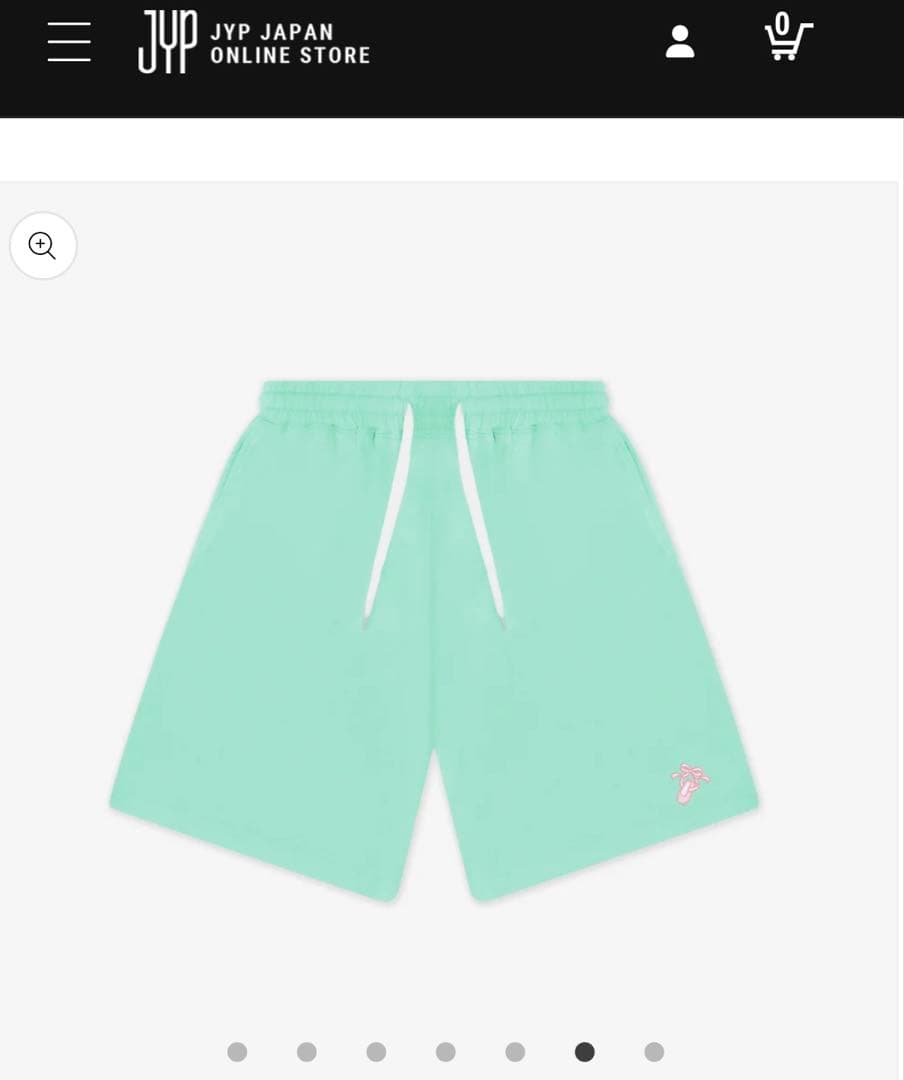Zoom in on the product image

(43, 245)
